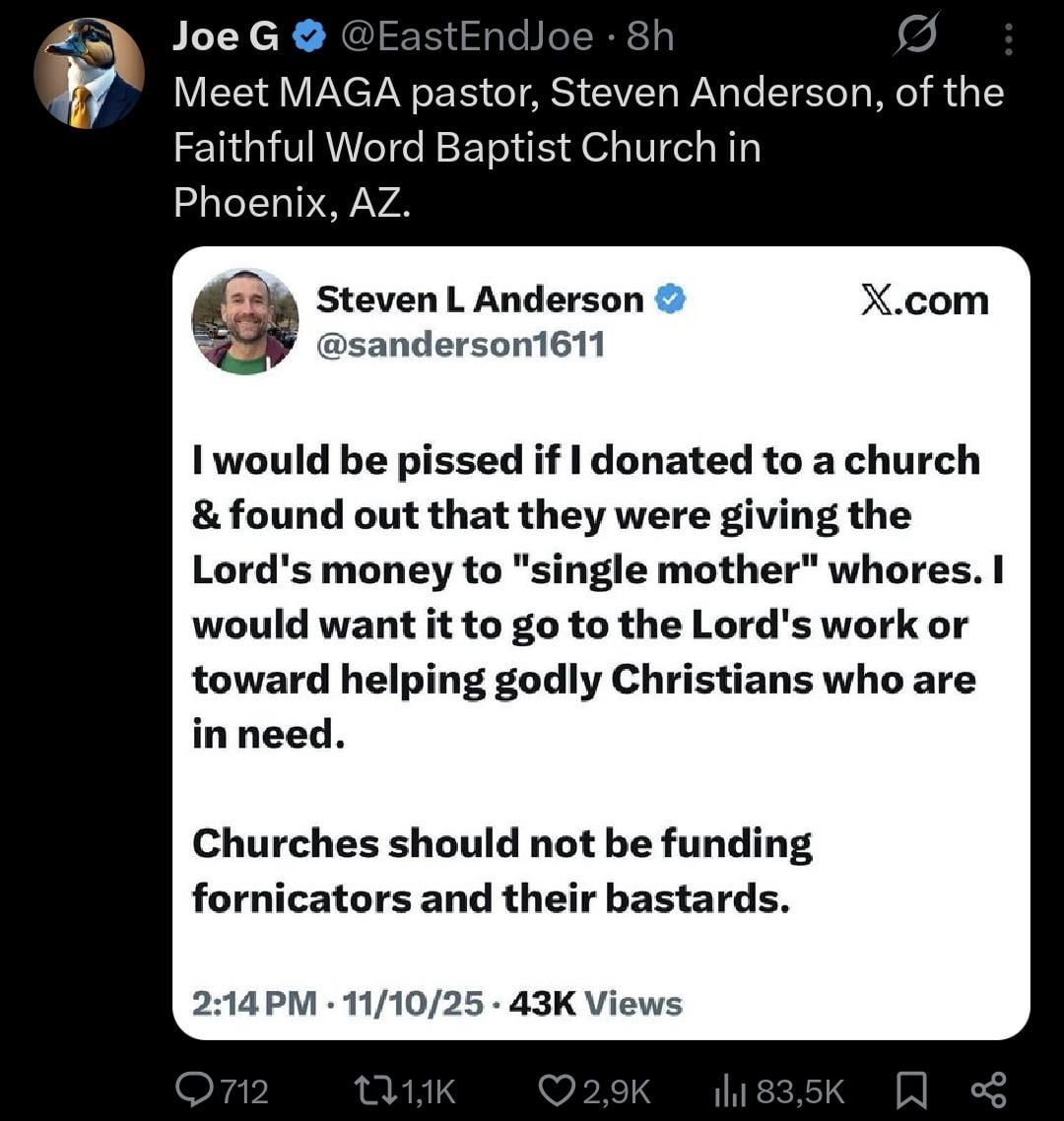Open the post's overflow menu

[x=1008, y=39]
